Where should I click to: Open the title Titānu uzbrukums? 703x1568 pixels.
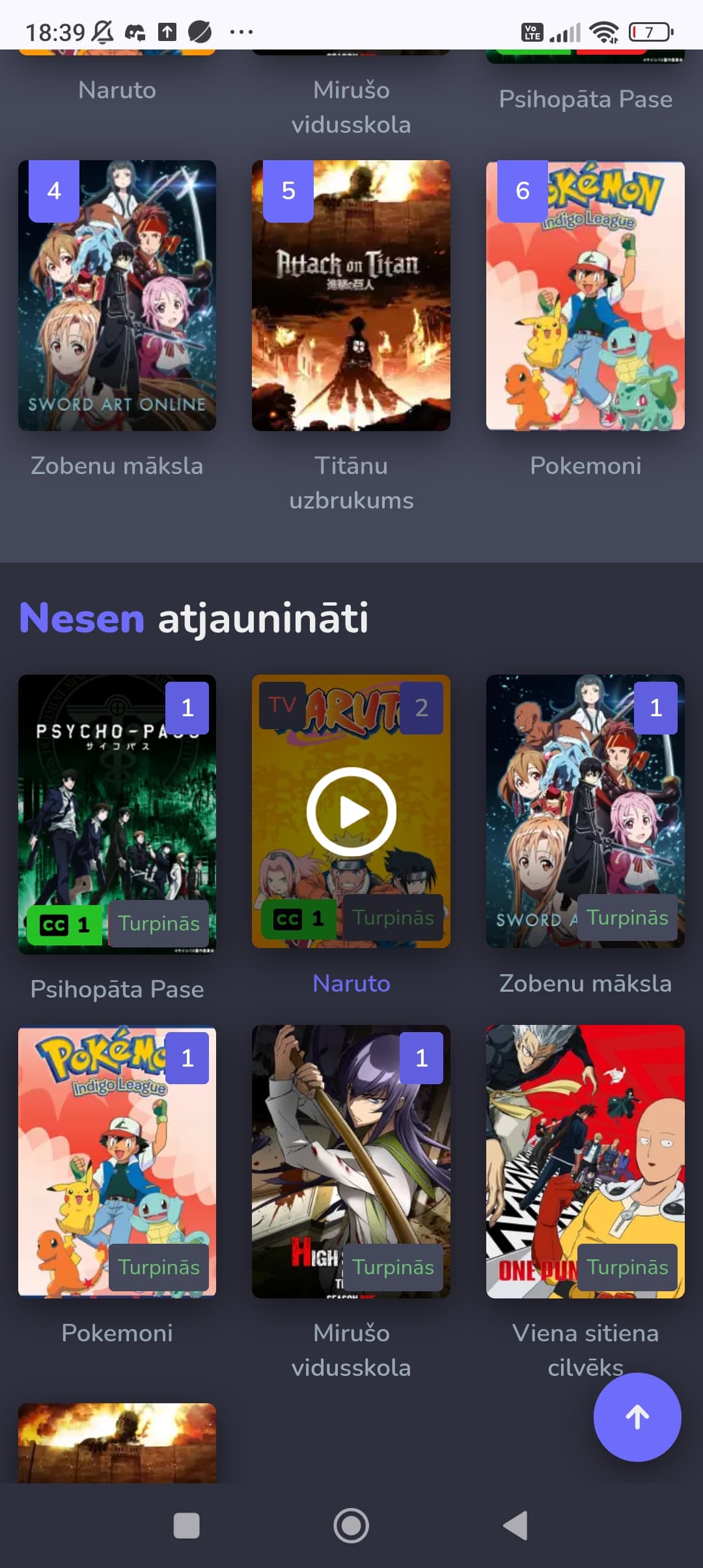[x=351, y=483]
